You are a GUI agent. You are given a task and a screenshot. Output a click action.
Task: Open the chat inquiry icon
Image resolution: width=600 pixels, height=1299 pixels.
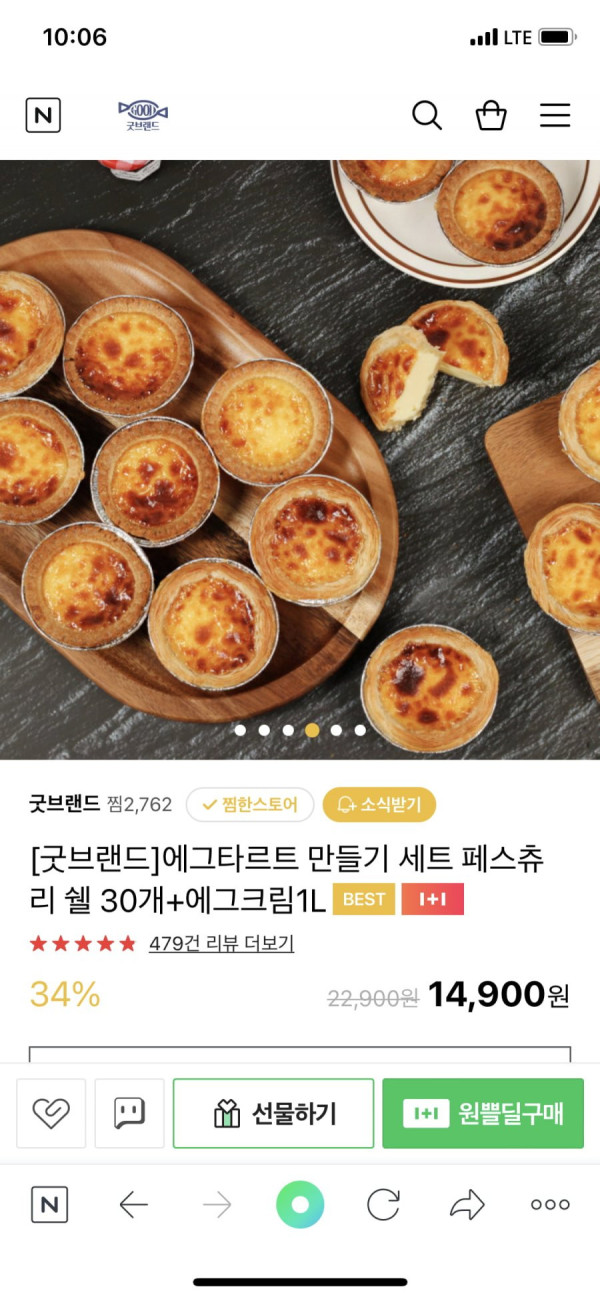point(129,1113)
